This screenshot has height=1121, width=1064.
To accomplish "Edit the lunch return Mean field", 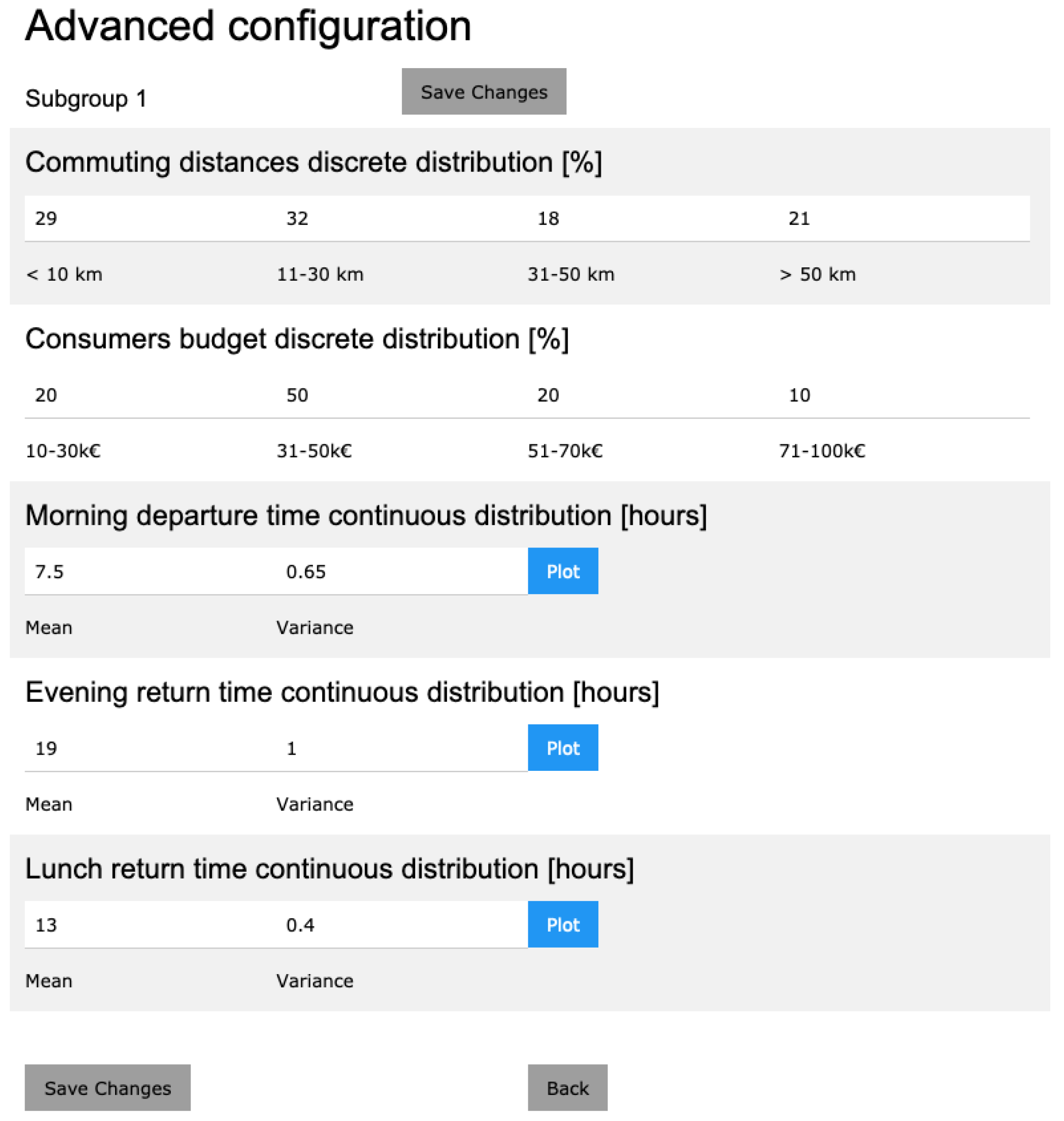I will tap(147, 924).
